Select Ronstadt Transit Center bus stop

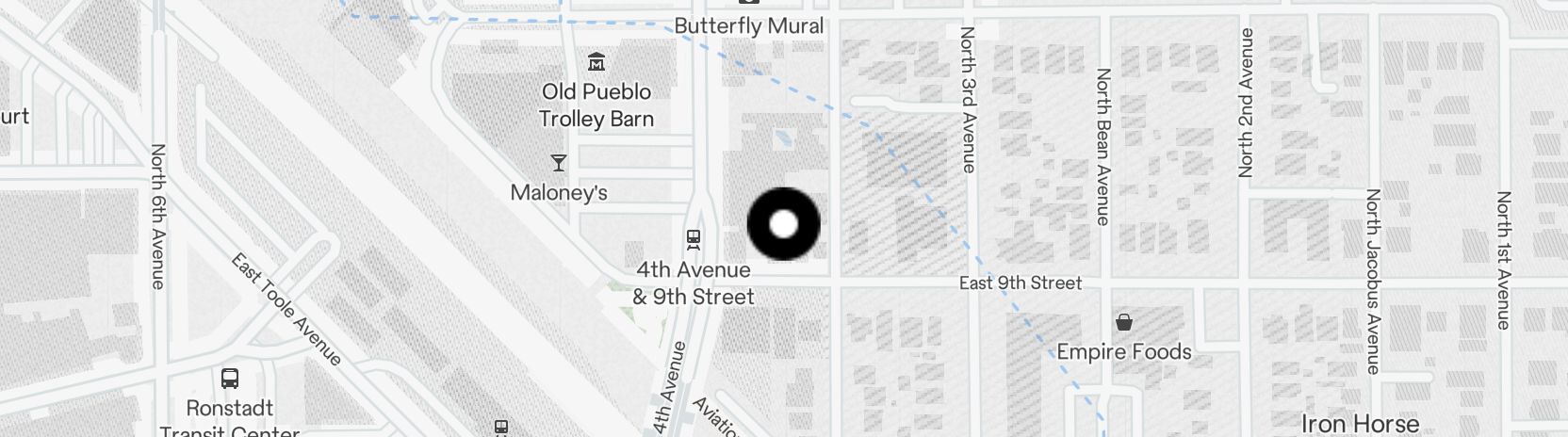(229, 379)
